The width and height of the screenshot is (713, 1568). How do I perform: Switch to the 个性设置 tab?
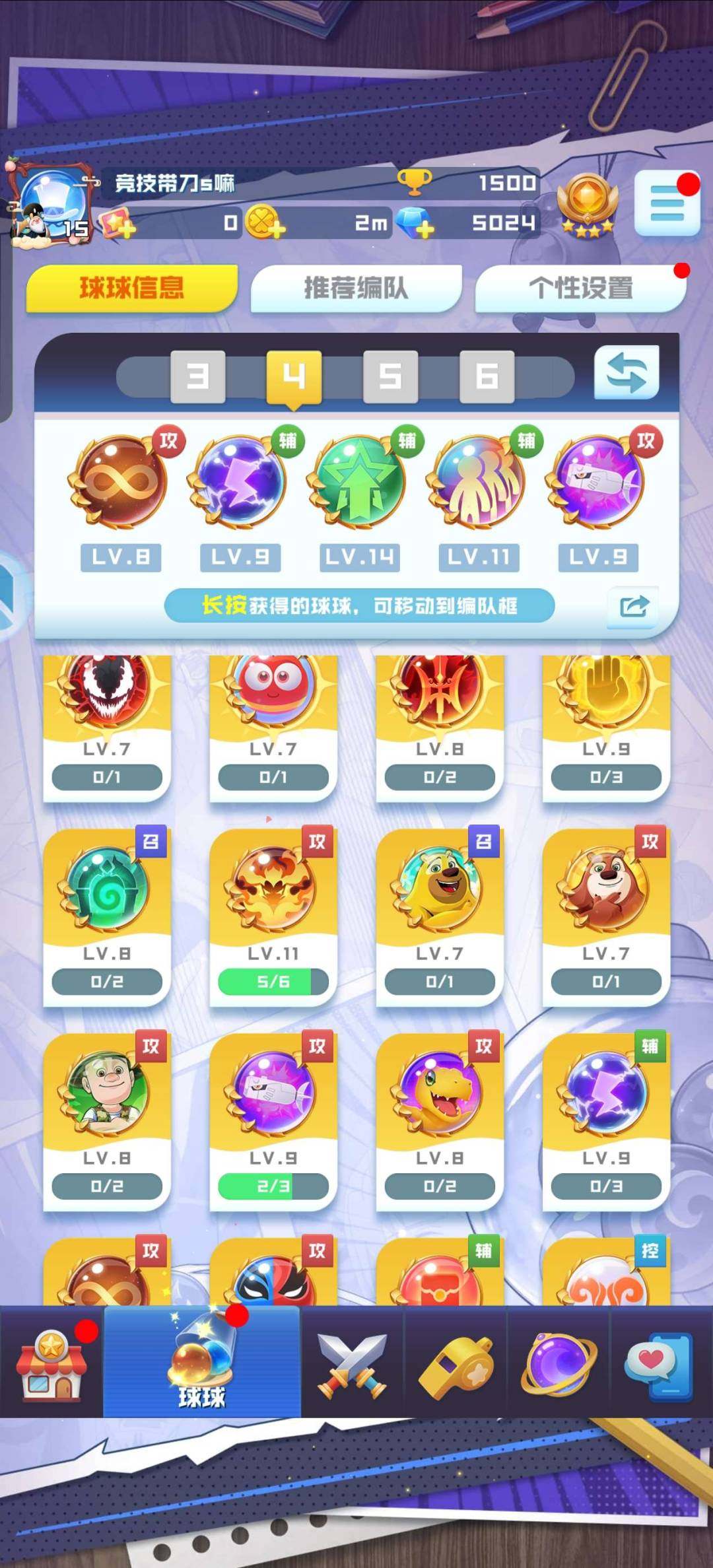click(x=580, y=289)
